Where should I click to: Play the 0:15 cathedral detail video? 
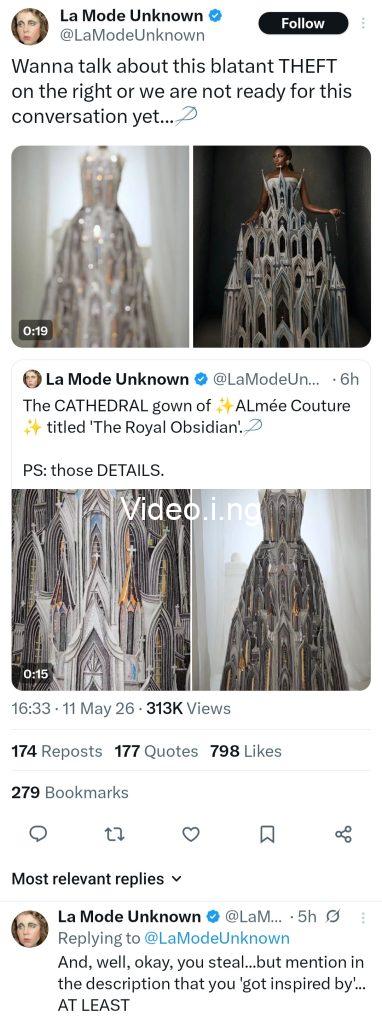101,590
